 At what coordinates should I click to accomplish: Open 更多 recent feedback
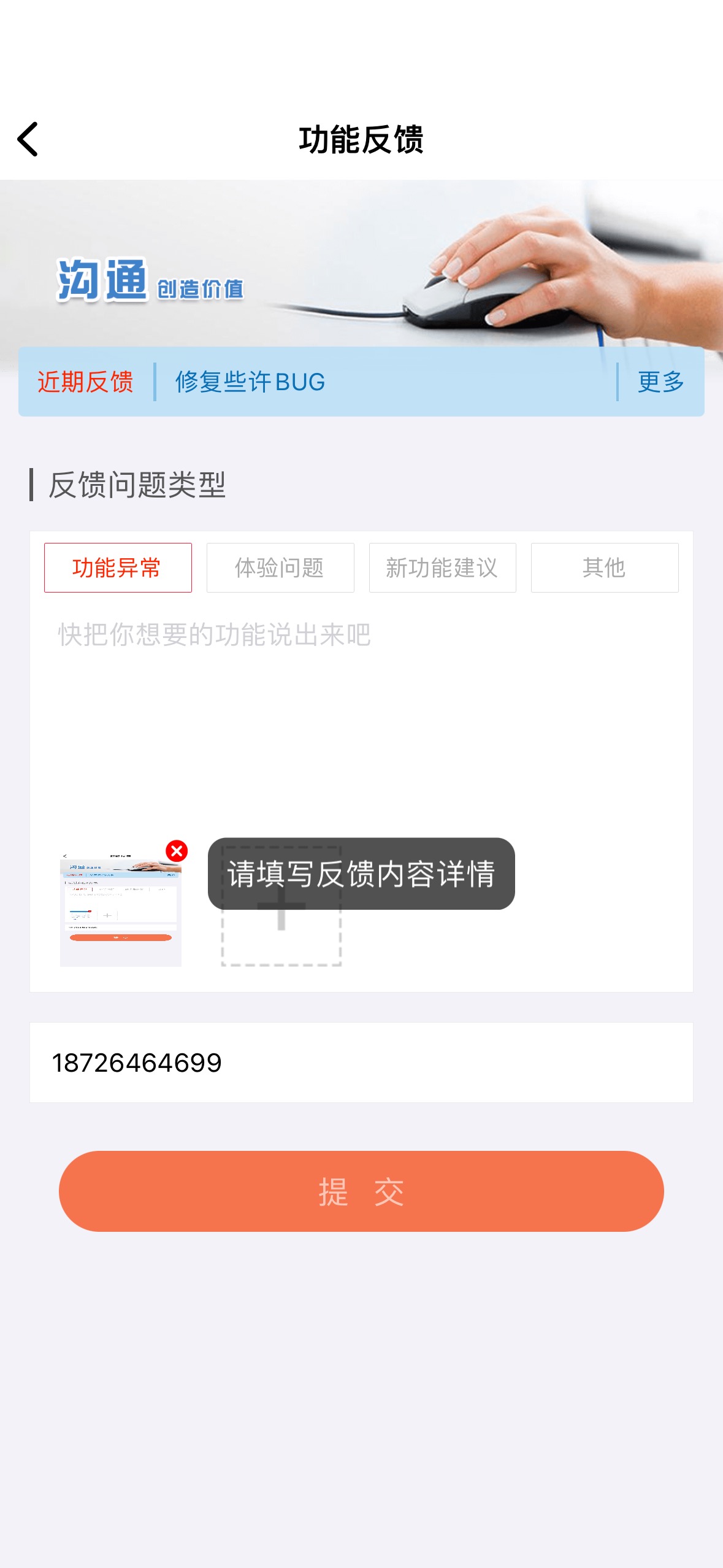point(661,382)
